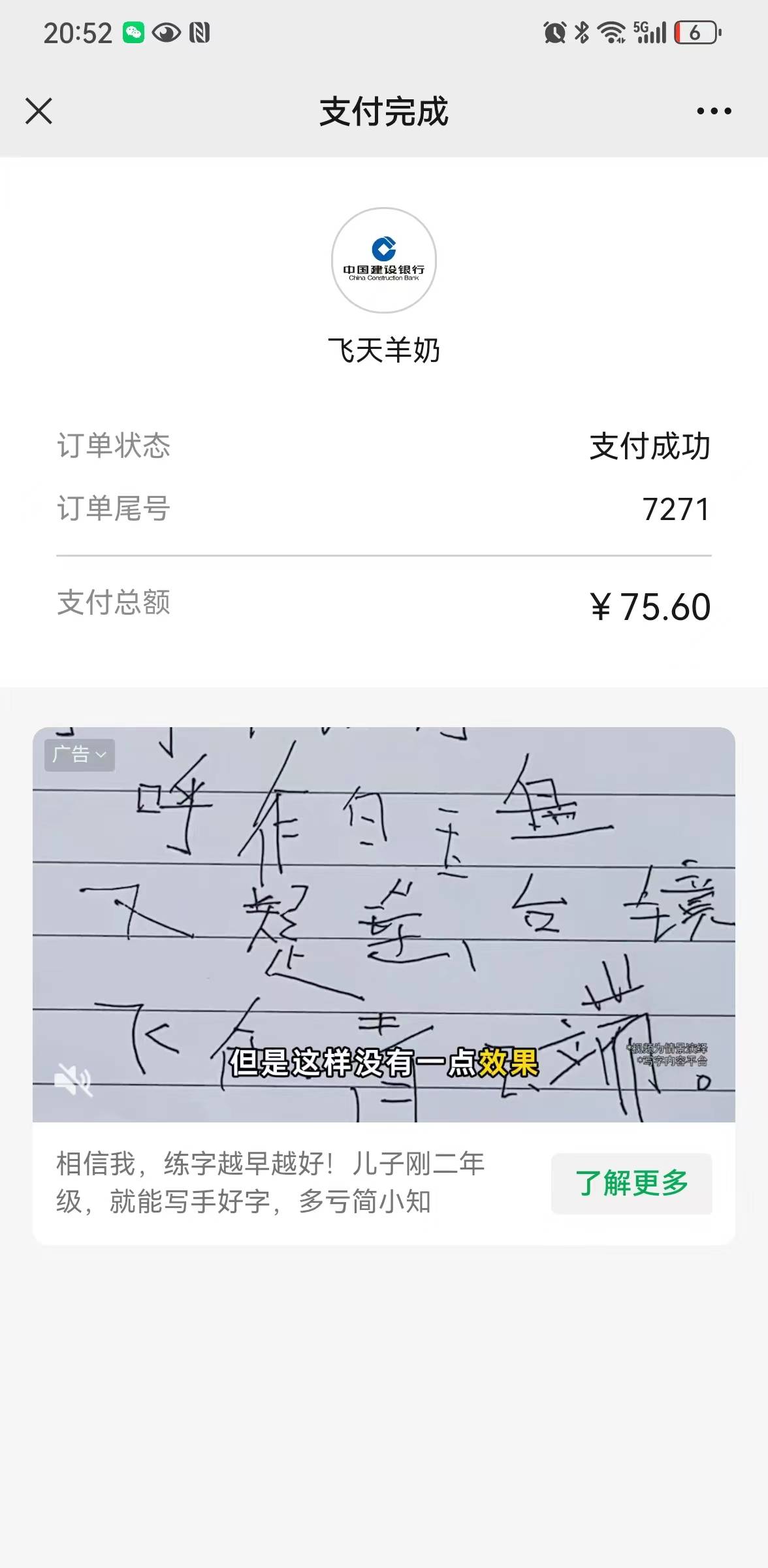768x1568 pixels.
Task: Tap the 了解更多 button
Action: tap(631, 1183)
